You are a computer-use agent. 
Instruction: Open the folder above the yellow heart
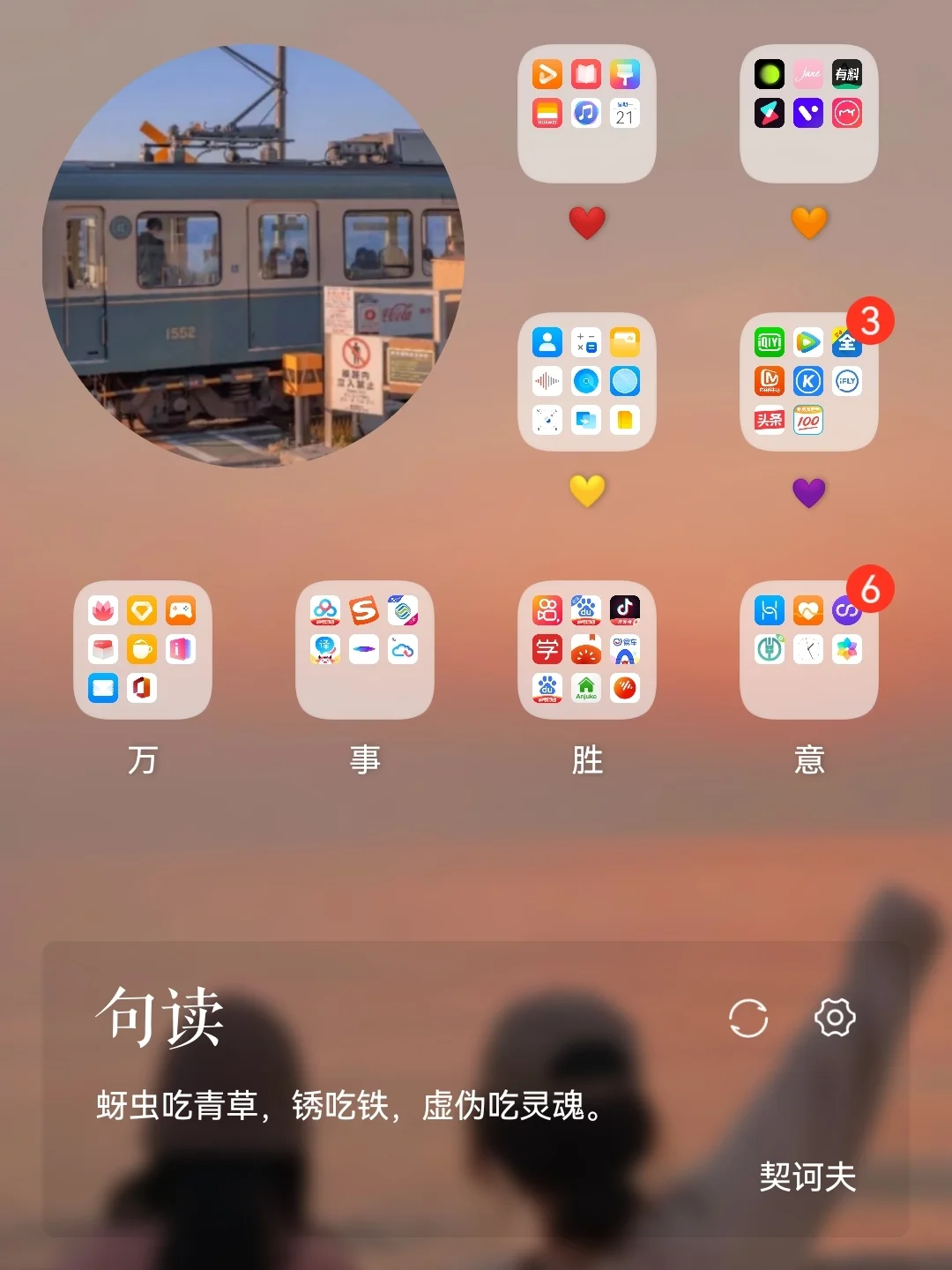pyautogui.click(x=586, y=382)
